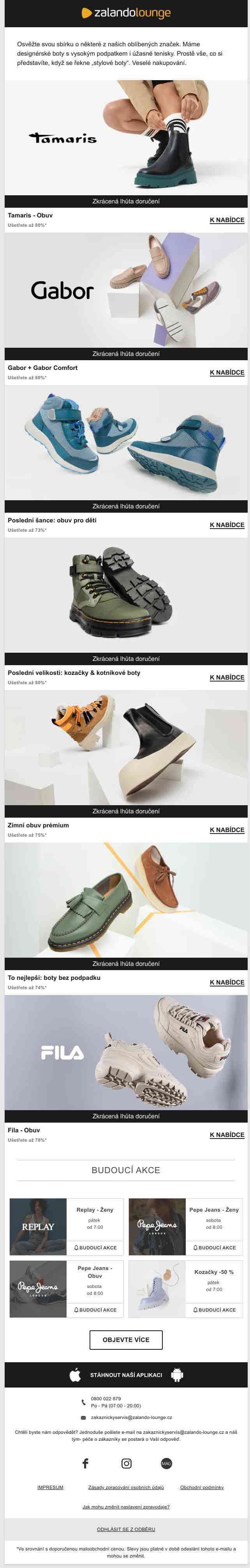Set reminder for Replay - Ženy upcoming sale

coord(95,1248)
